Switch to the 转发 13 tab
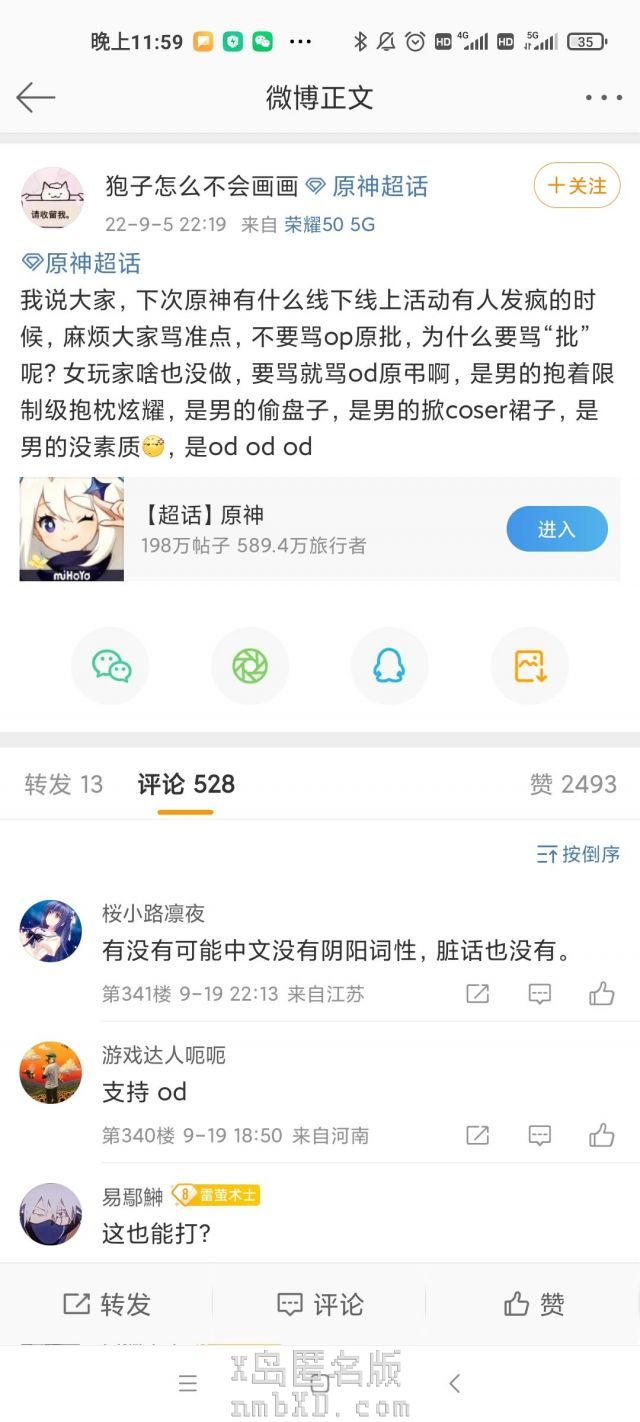This screenshot has width=640, height=1422. [x=64, y=784]
